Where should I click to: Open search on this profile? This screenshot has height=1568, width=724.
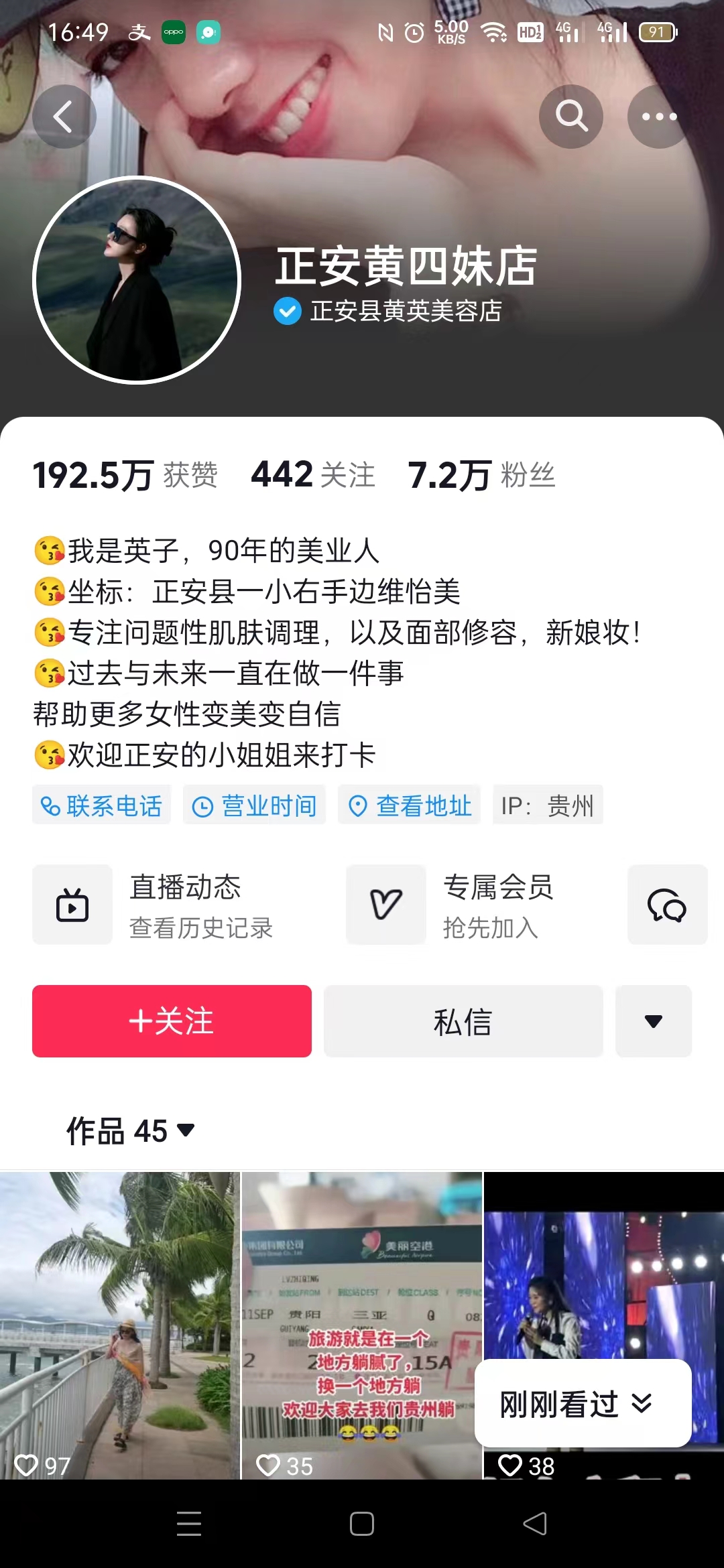570,117
